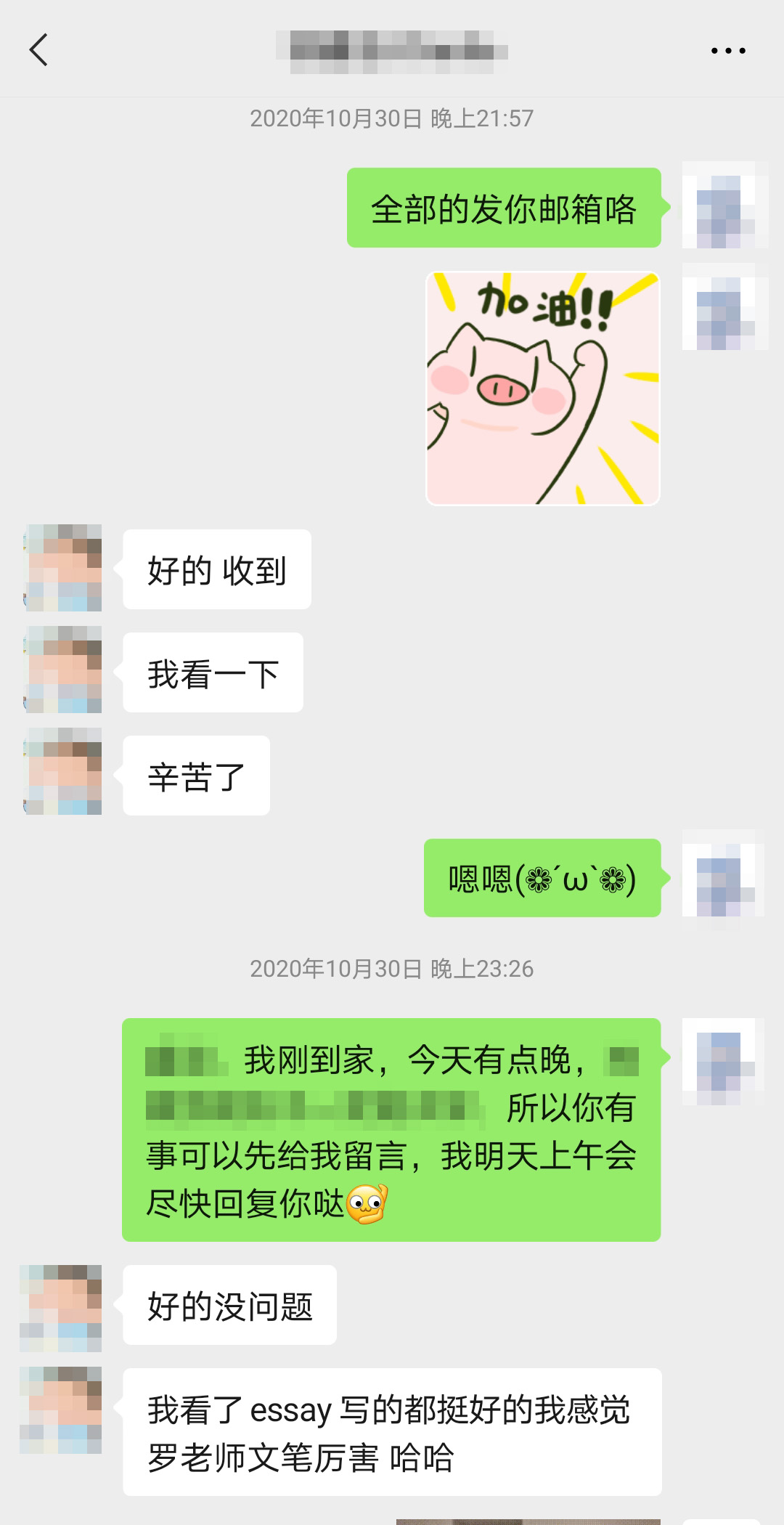Open the 加油 pig sticker
The height and width of the screenshot is (1525, 784).
[542, 389]
